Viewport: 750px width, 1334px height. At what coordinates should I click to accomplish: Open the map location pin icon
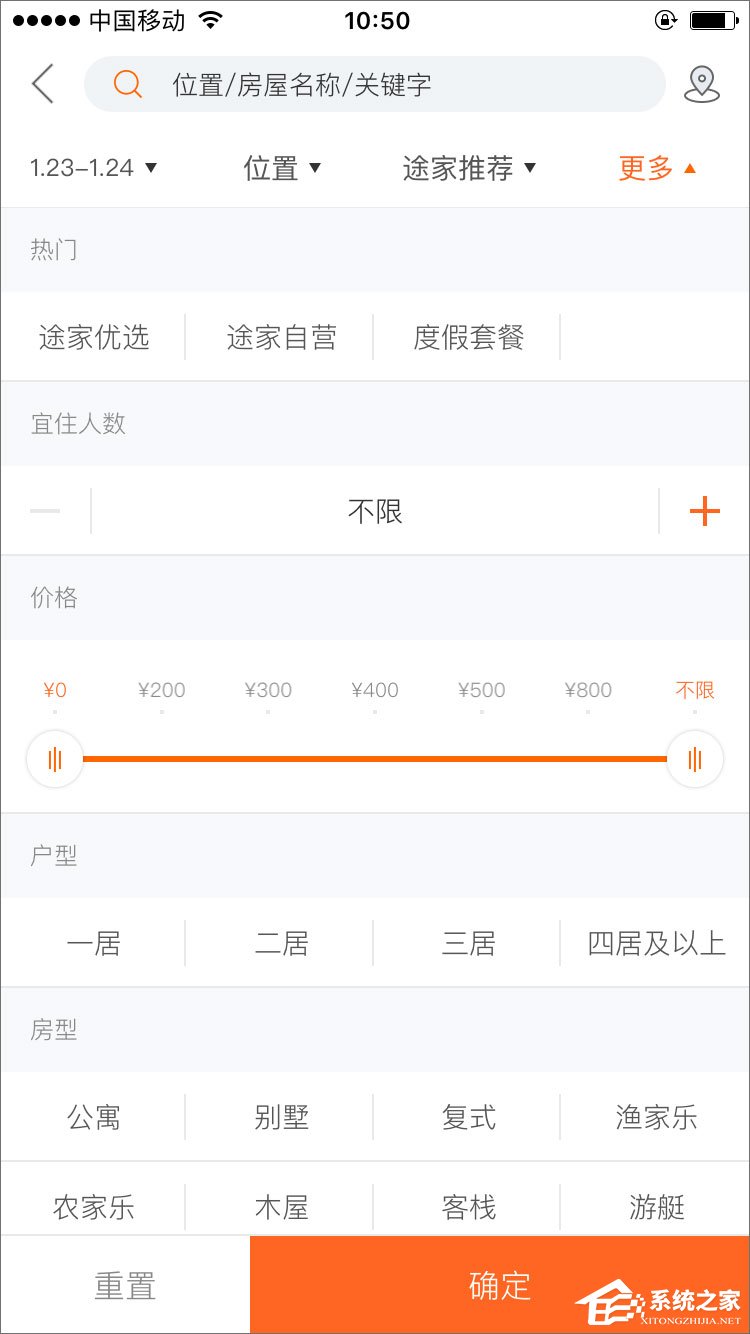tap(701, 84)
